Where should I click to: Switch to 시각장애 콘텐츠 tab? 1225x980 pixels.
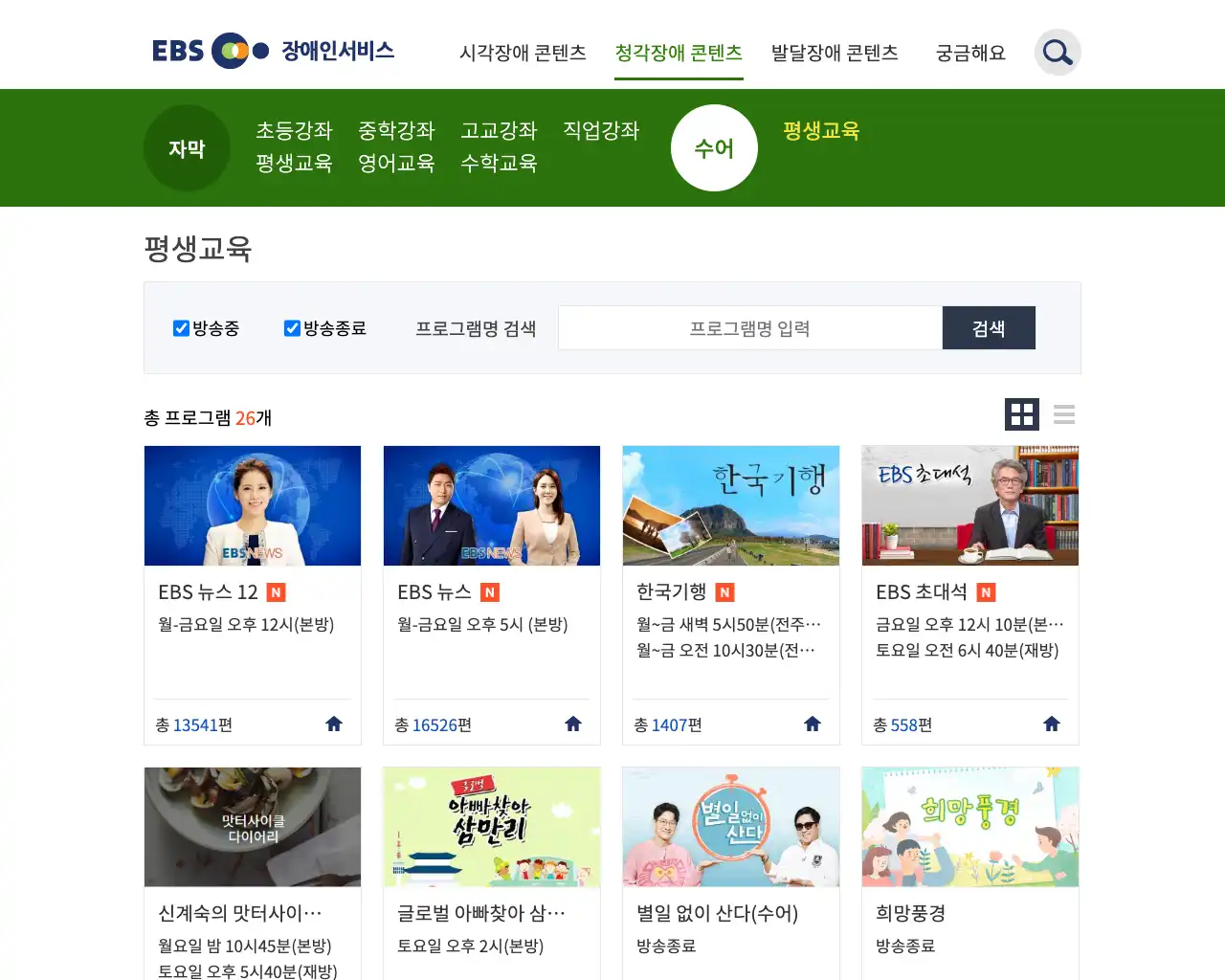523,53
